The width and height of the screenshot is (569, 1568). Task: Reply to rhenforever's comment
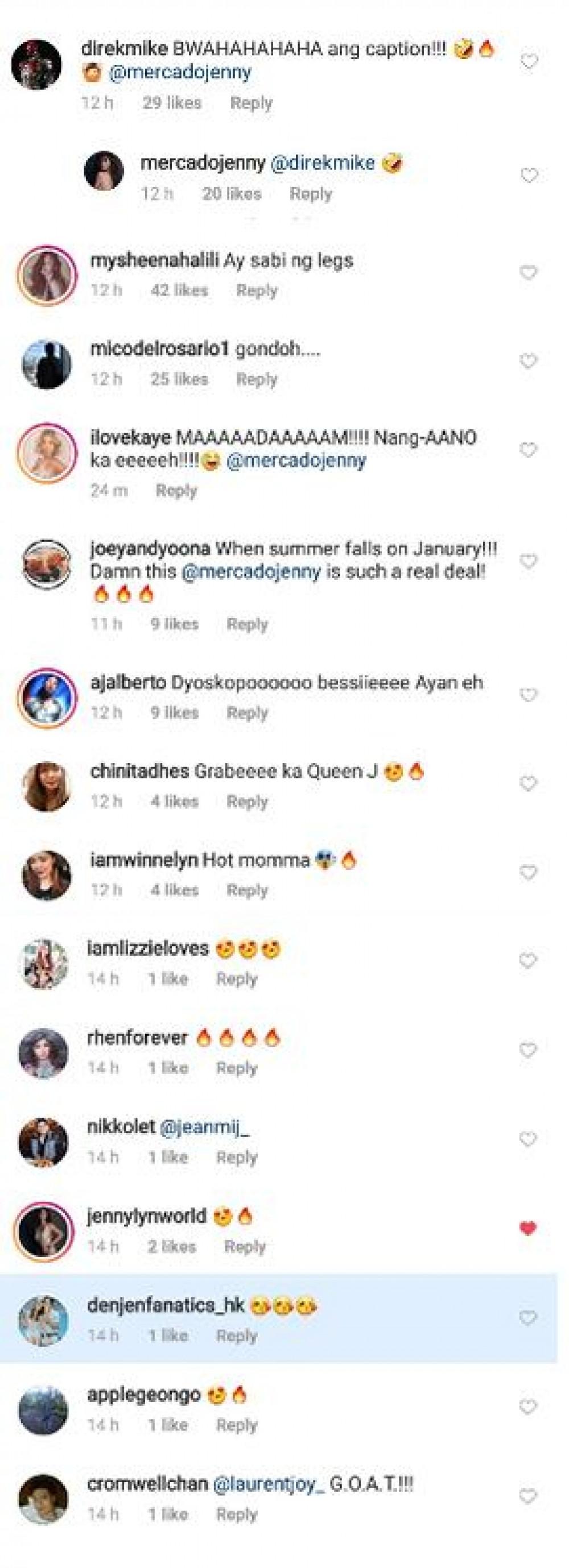coord(237,1068)
